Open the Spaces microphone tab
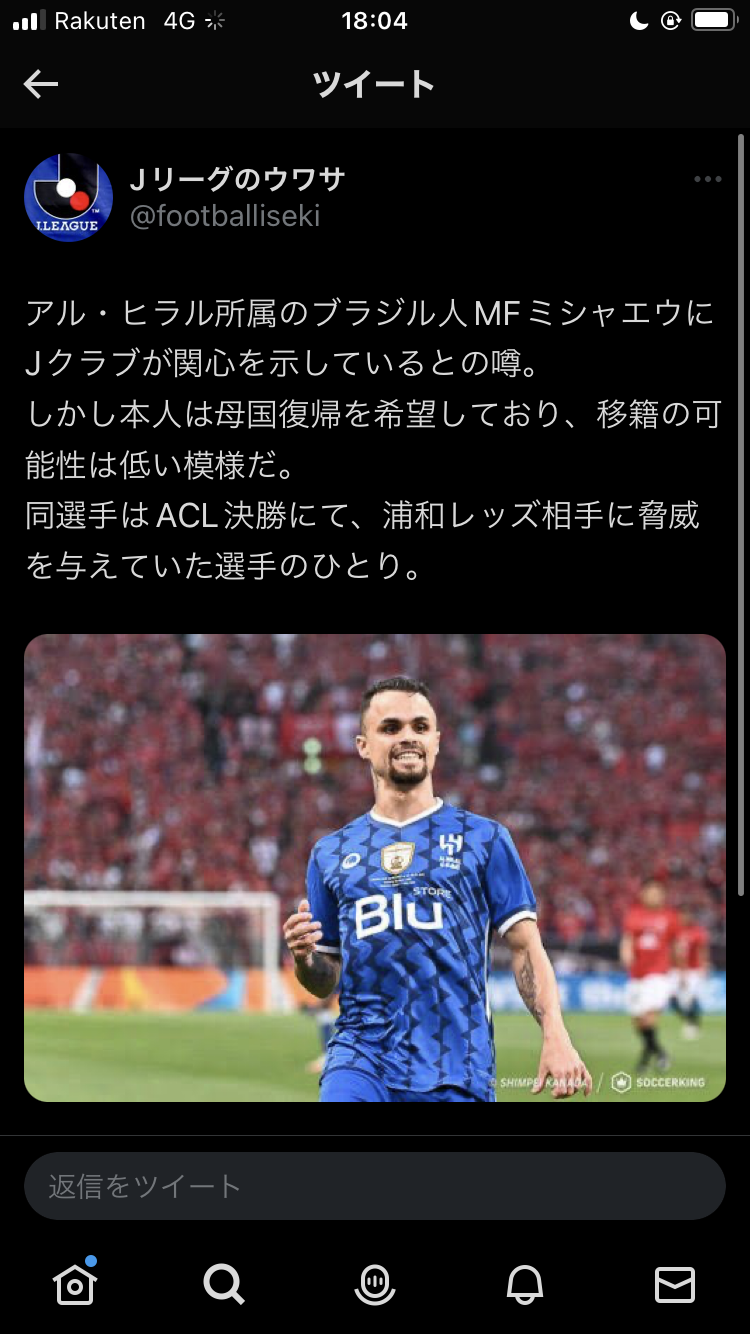 point(375,1283)
